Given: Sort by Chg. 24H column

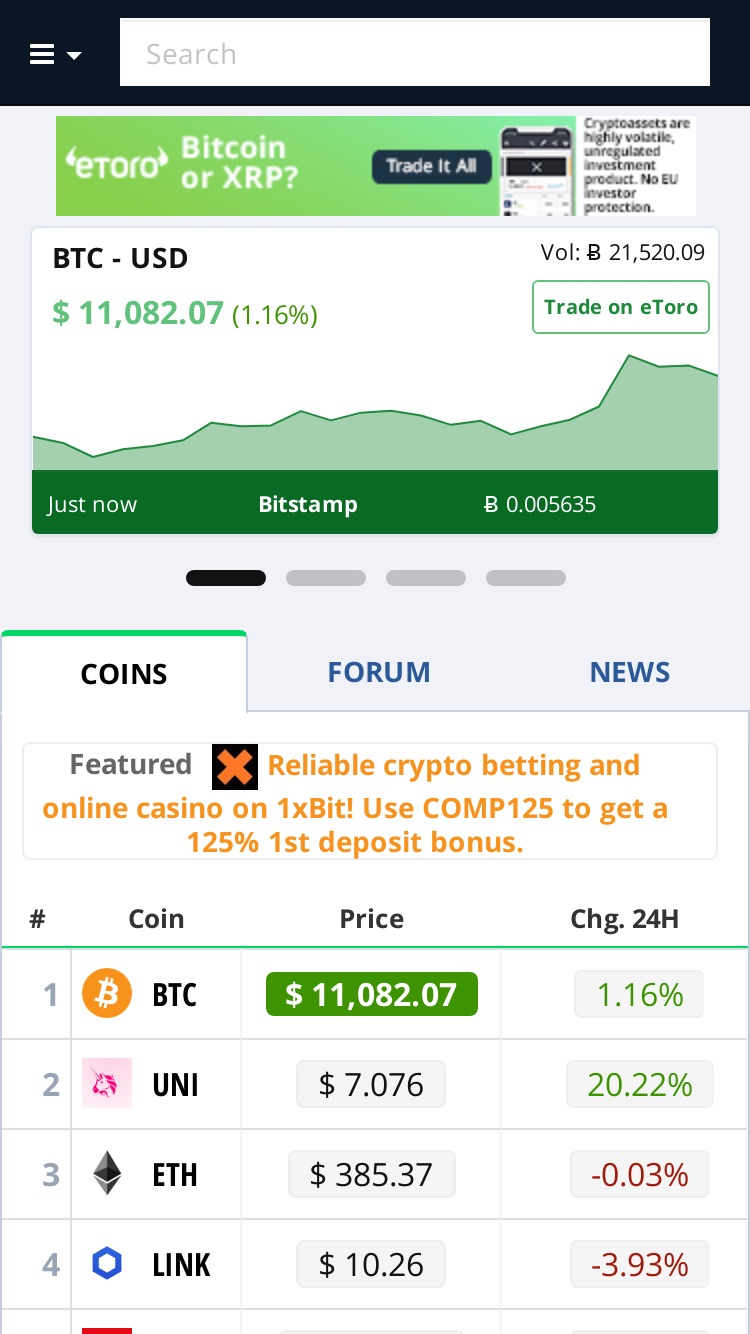Looking at the screenshot, I should click(x=625, y=919).
